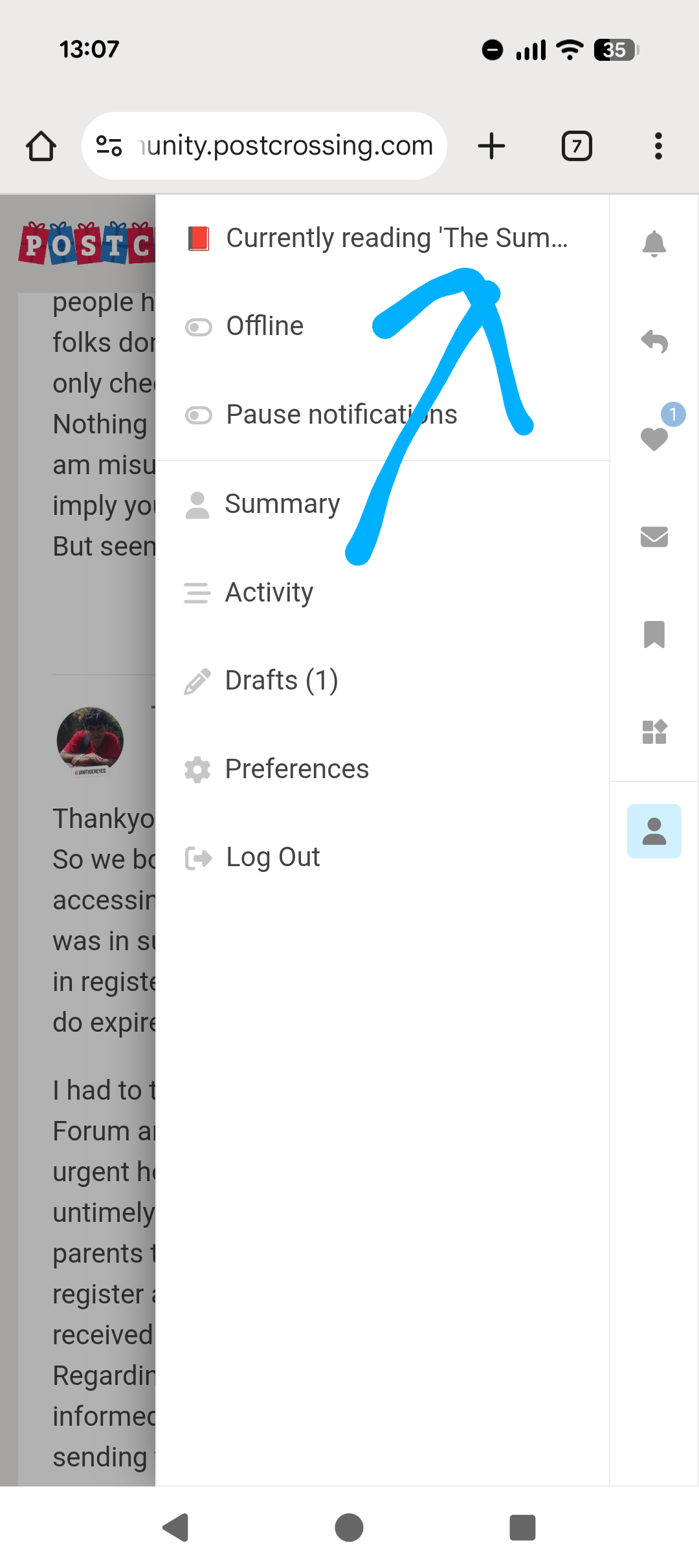Toggle the Offline status switch
The image size is (699, 1568).
199,327
